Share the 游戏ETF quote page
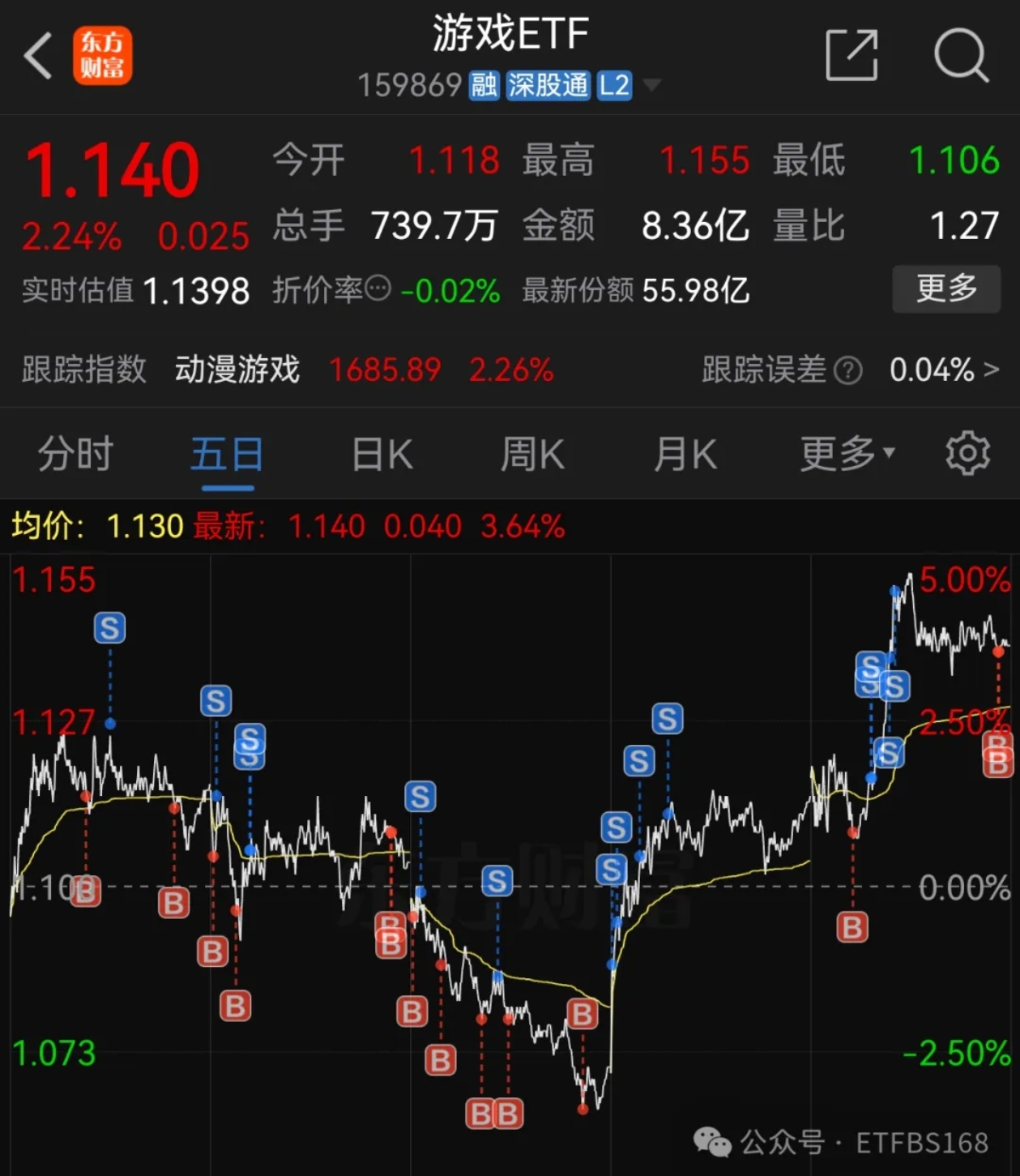 [851, 55]
